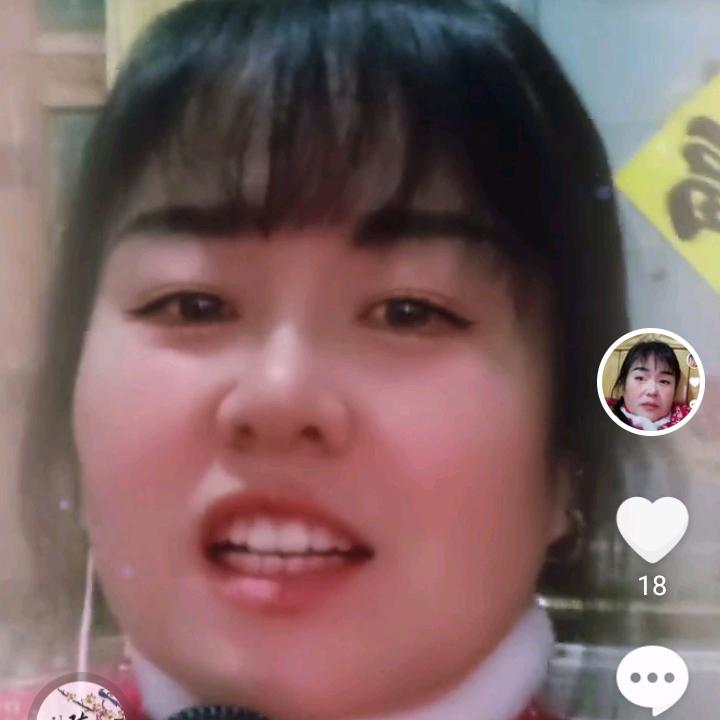
Task: Open the round music disc
Action: pyautogui.click(x=78, y=702)
